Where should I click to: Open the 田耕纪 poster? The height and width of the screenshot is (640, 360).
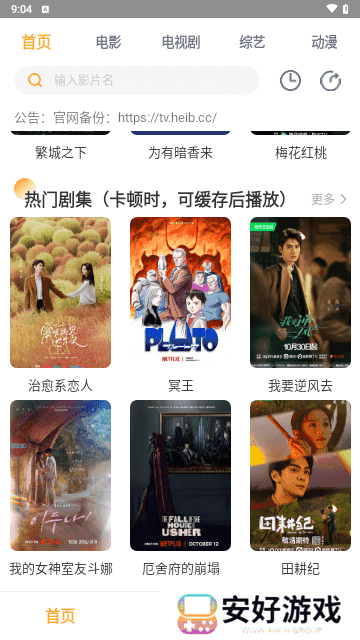(x=300, y=476)
